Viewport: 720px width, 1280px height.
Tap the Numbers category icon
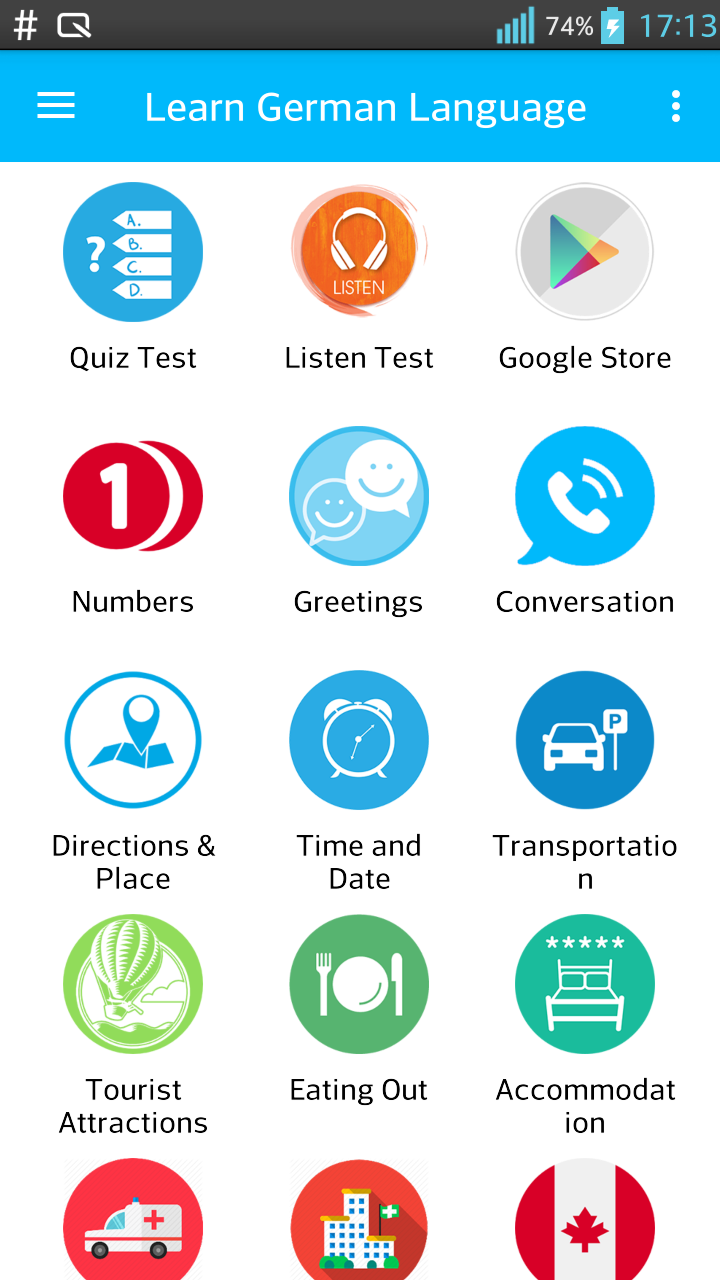pos(133,496)
